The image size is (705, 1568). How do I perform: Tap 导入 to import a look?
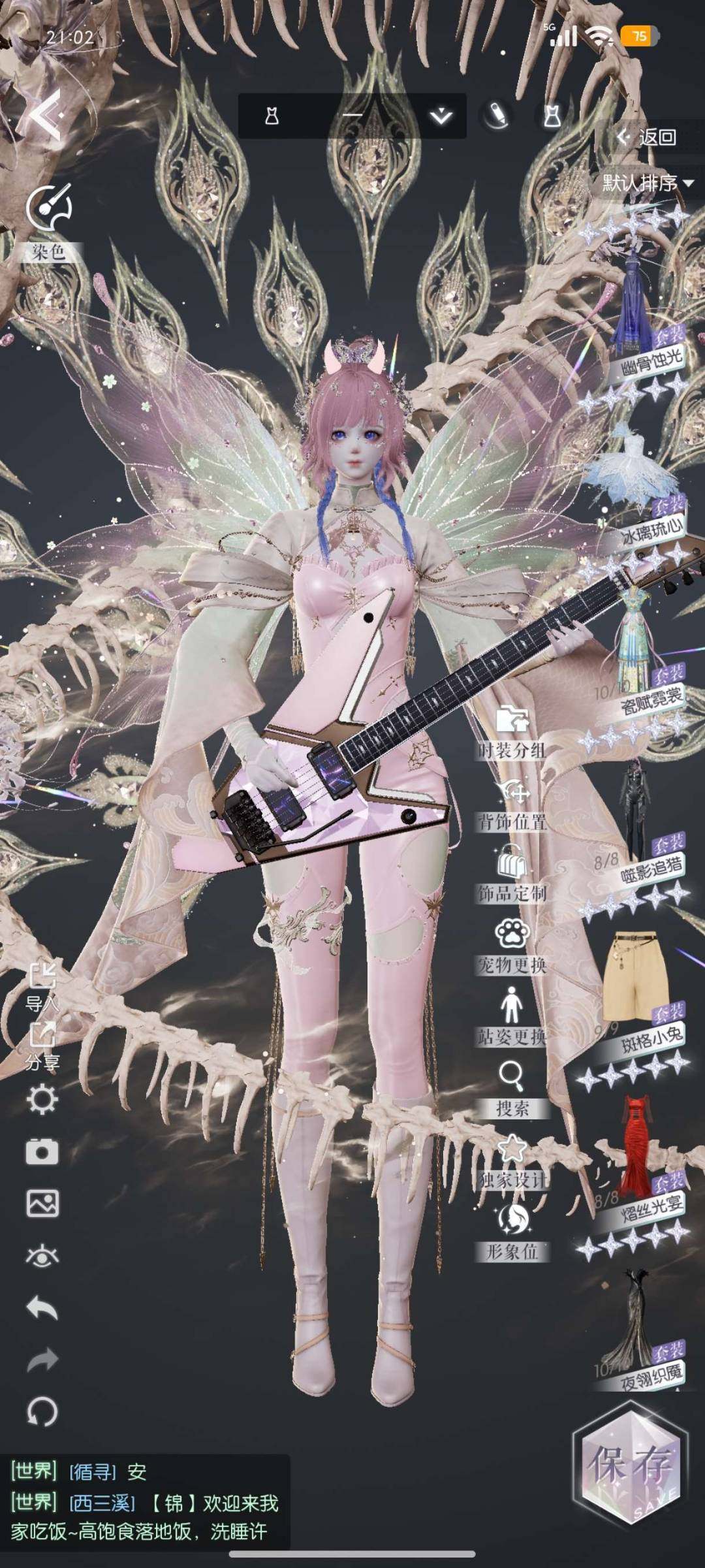point(42,985)
